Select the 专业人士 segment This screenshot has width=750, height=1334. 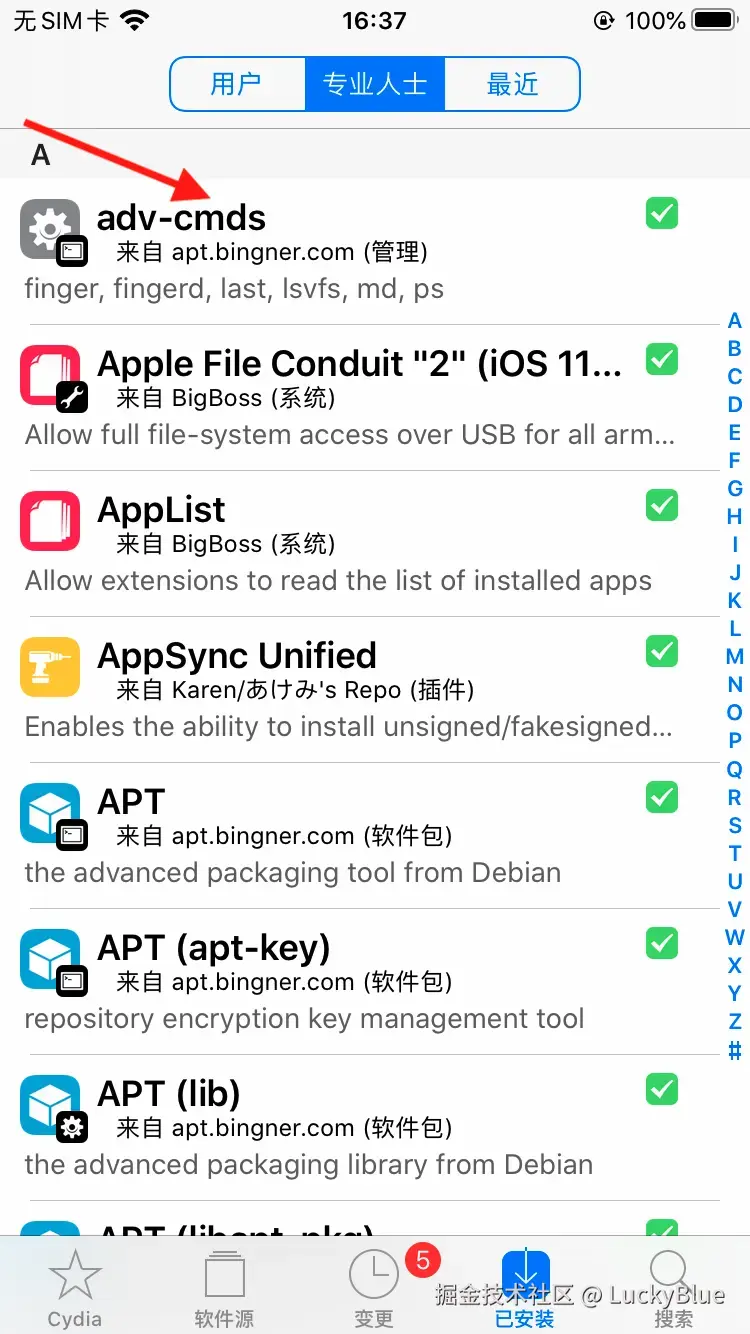pyautogui.click(x=374, y=84)
